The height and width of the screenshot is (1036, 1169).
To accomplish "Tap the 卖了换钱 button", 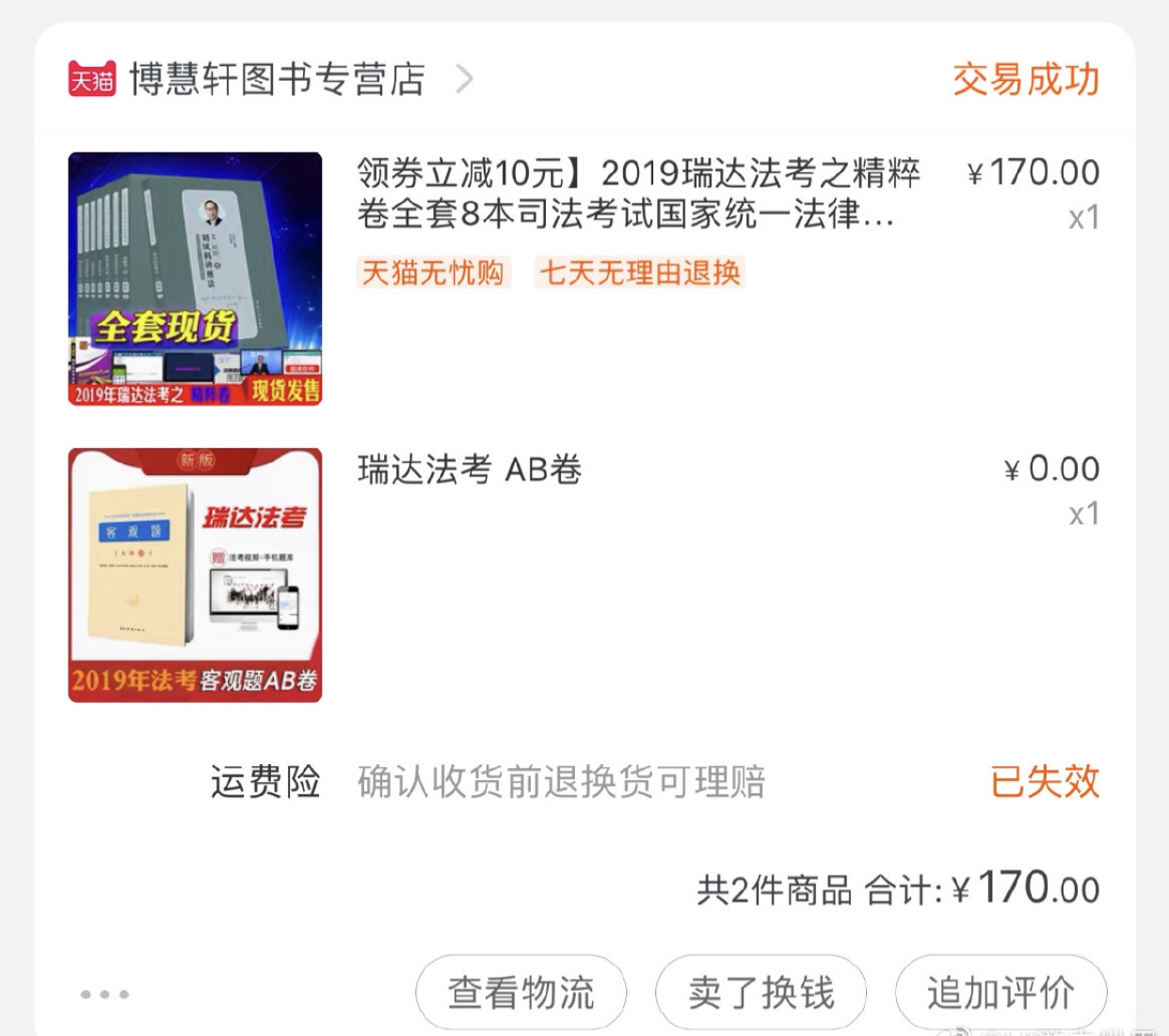I will (761, 993).
